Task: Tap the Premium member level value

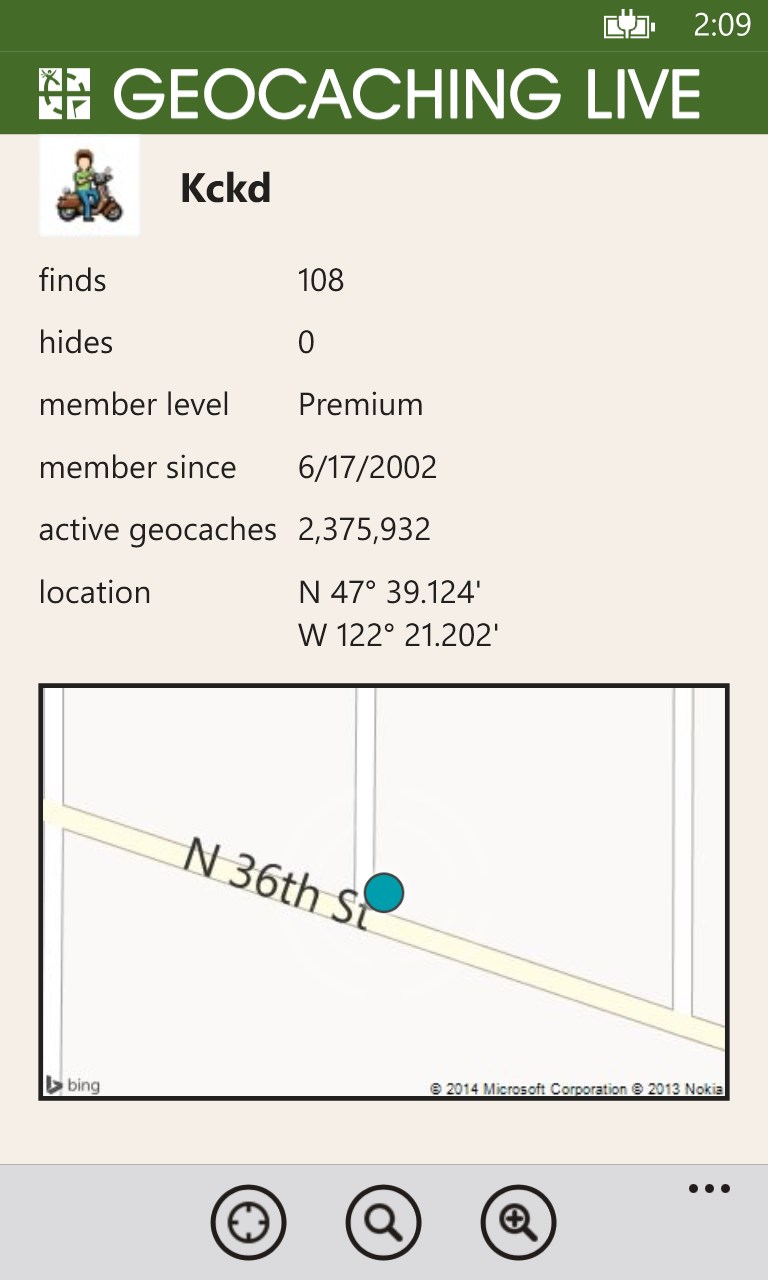Action: tap(360, 404)
